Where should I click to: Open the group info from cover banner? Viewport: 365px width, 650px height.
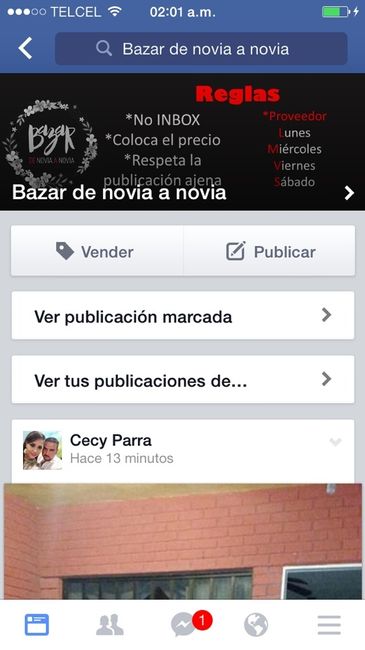182,142
